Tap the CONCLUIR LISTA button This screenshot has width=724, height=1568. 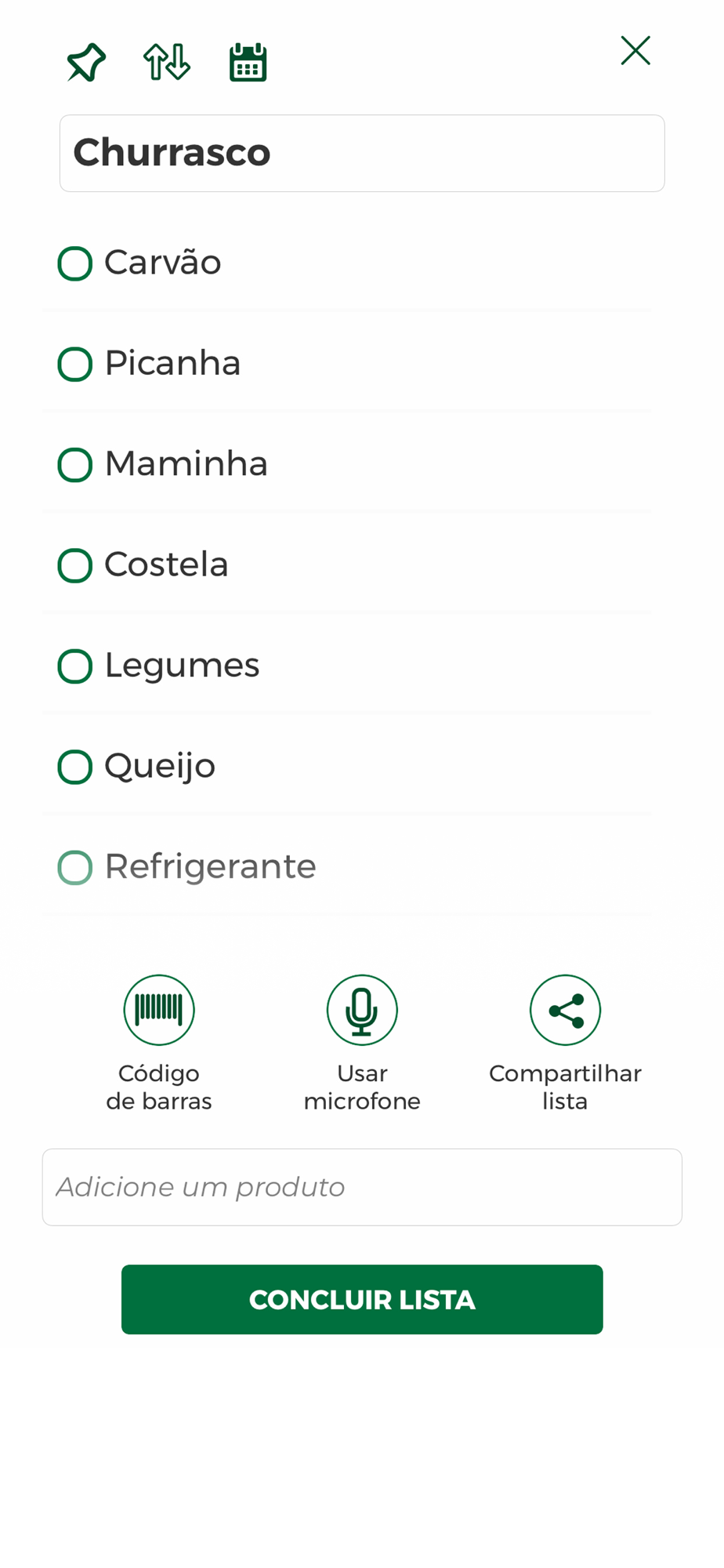pos(362,1299)
